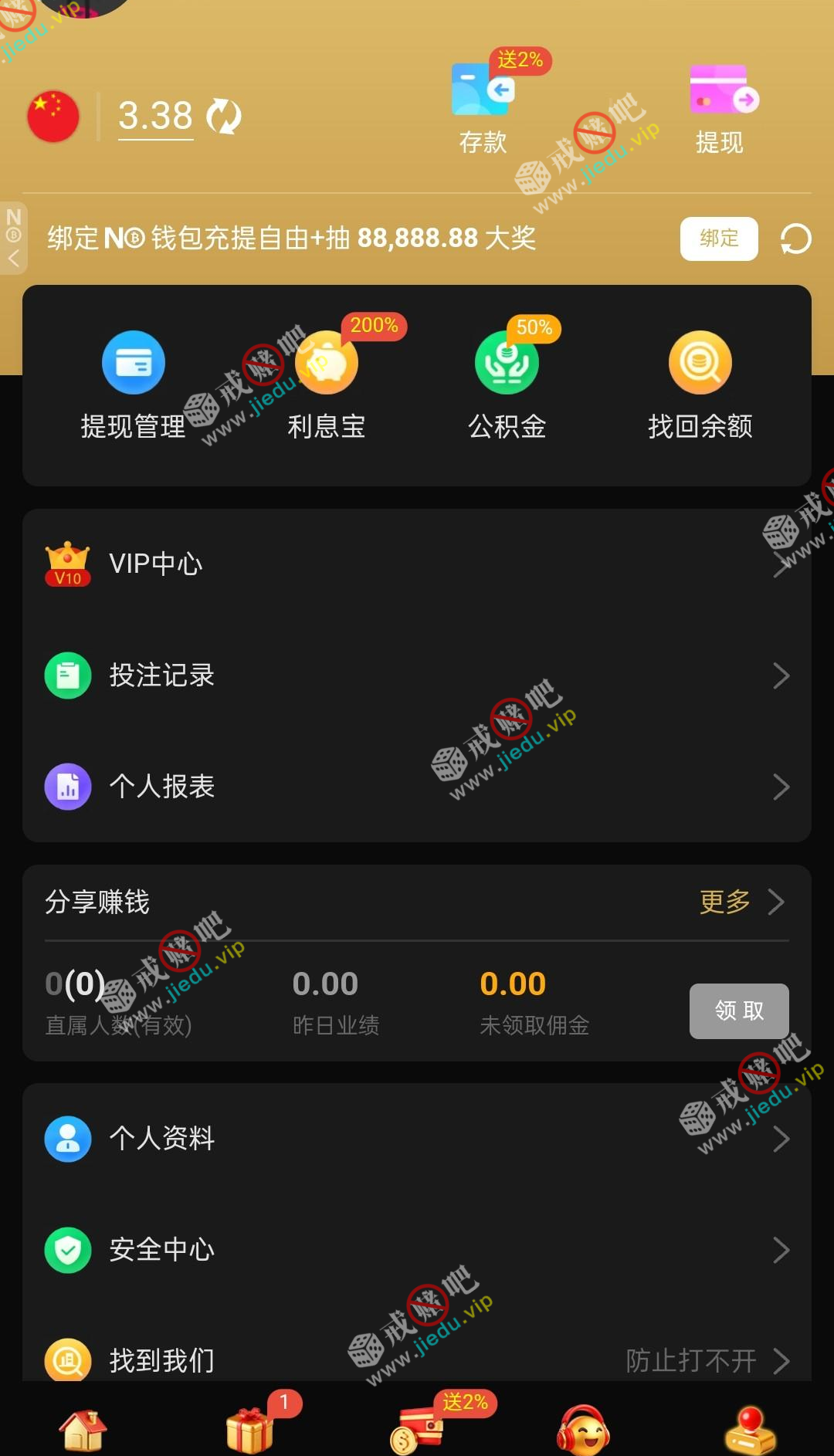Open VIP中心
Viewport: 834px width, 1456px height.
point(417,564)
